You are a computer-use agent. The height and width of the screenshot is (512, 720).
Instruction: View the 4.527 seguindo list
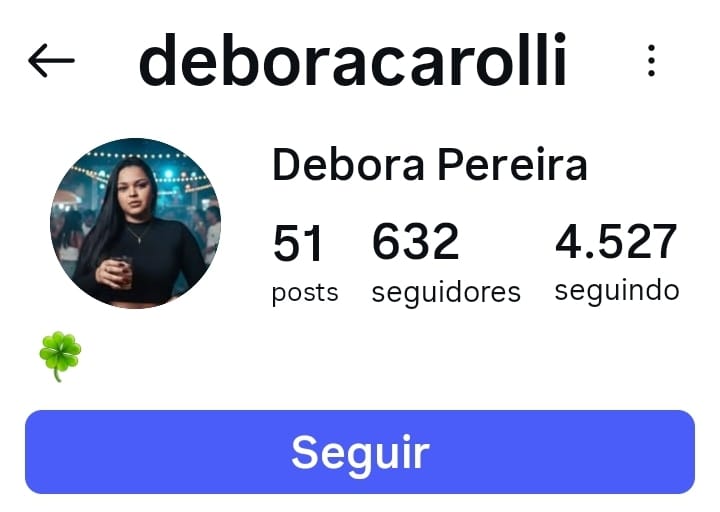point(616,261)
